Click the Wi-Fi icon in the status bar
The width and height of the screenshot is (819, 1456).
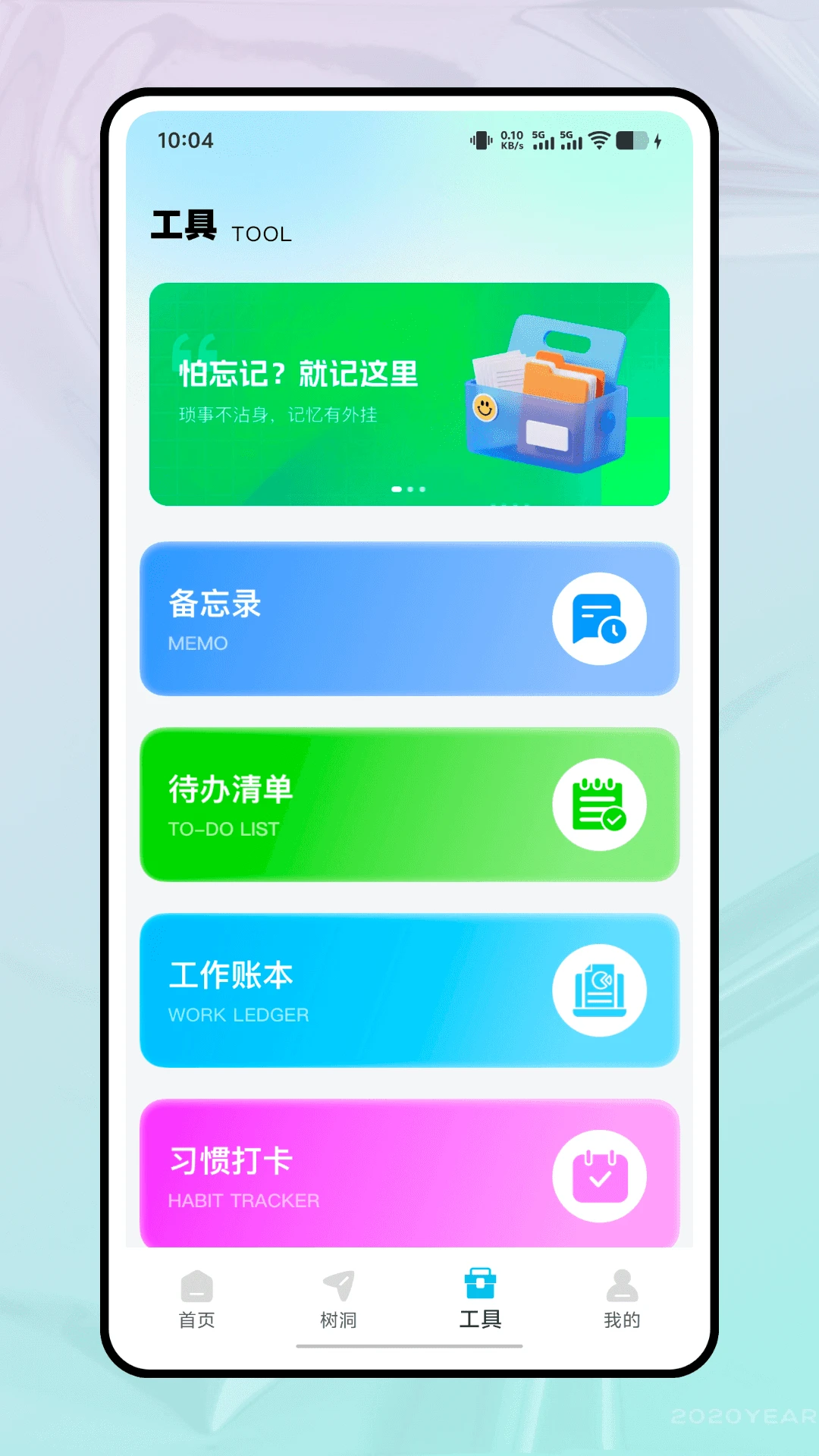(x=598, y=140)
